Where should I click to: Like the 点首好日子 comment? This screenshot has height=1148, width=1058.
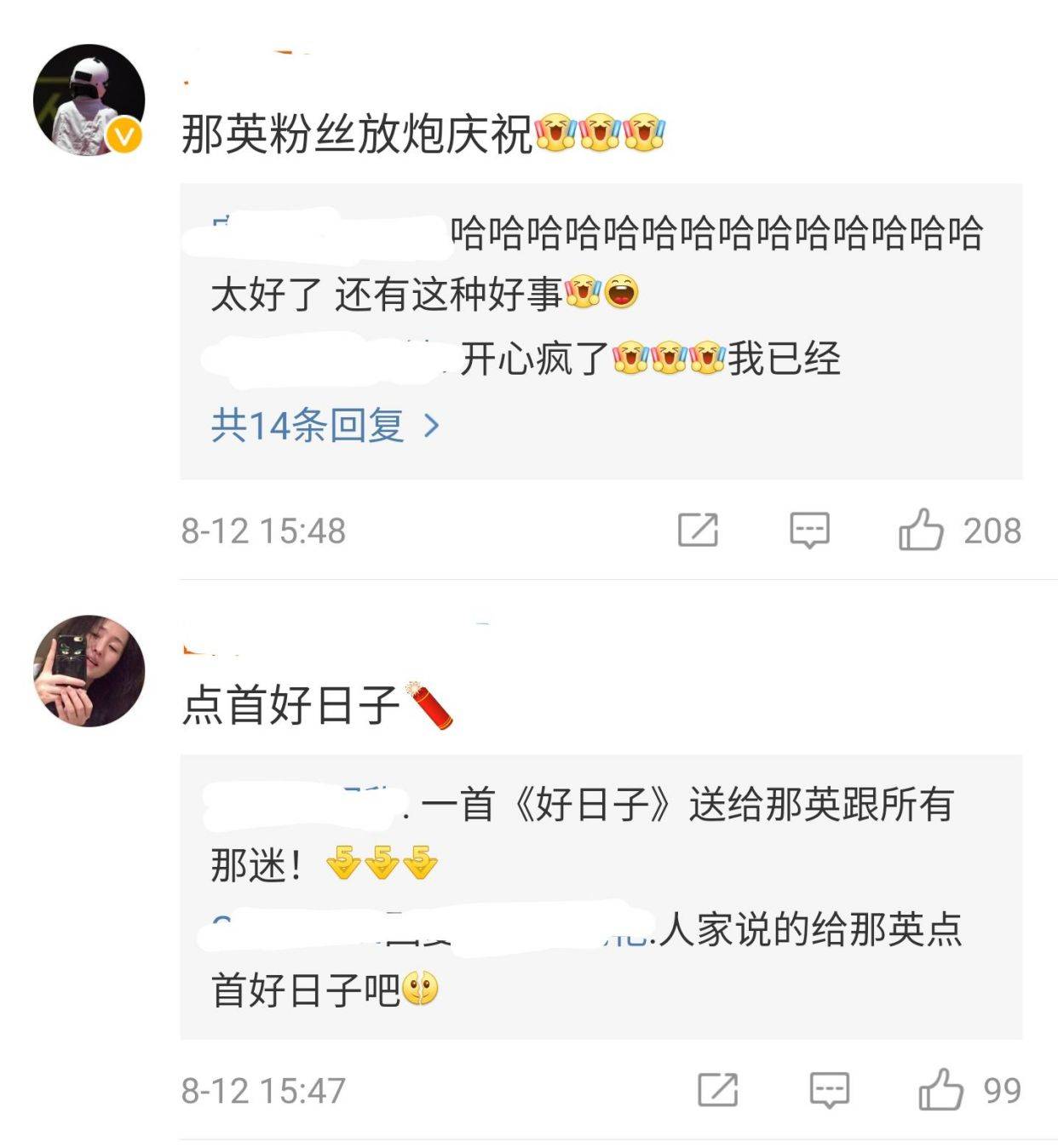[941, 1089]
